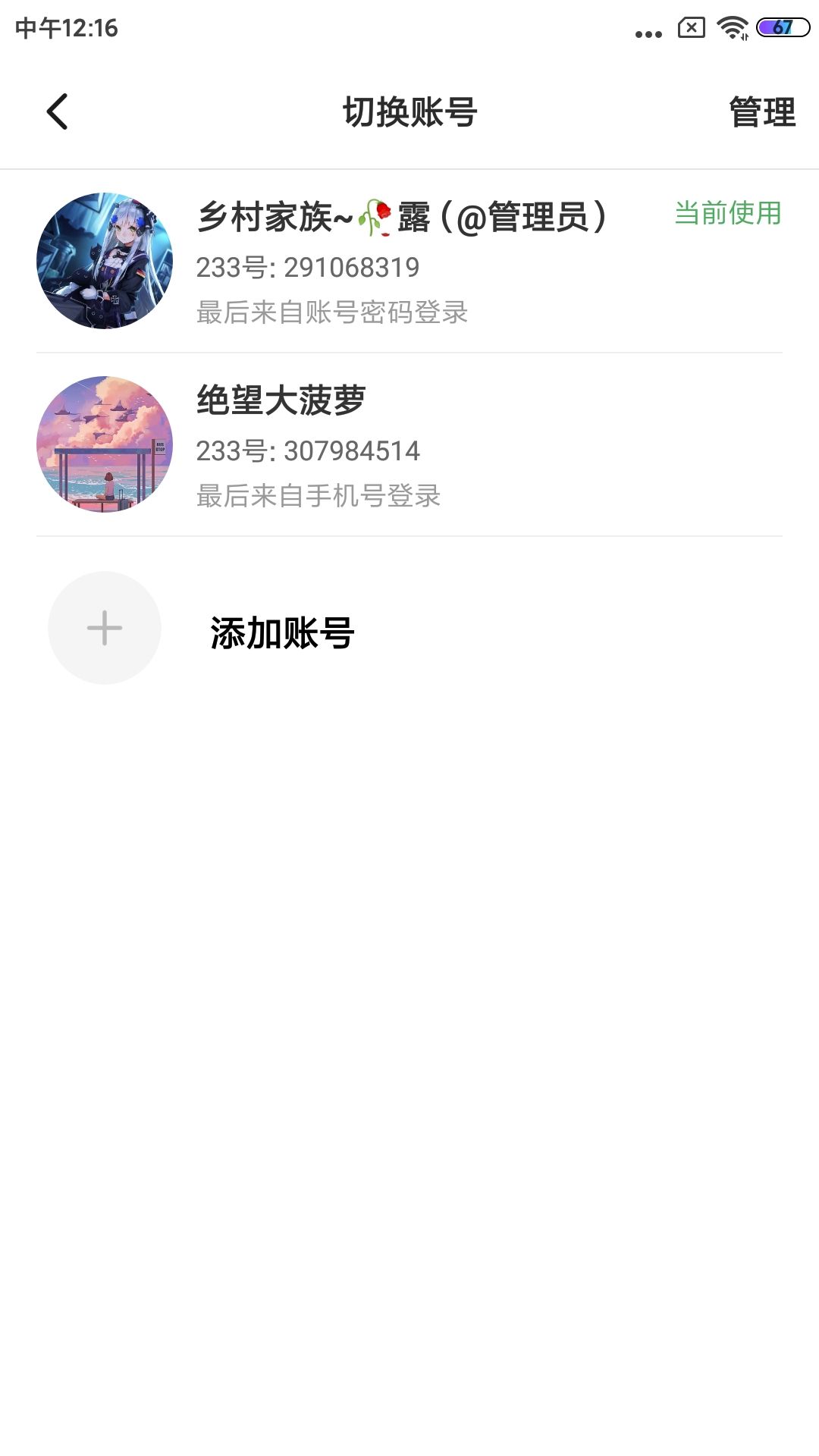Go back from the 切换账号 screen
Viewport: 819px width, 1456px height.
[x=58, y=112]
